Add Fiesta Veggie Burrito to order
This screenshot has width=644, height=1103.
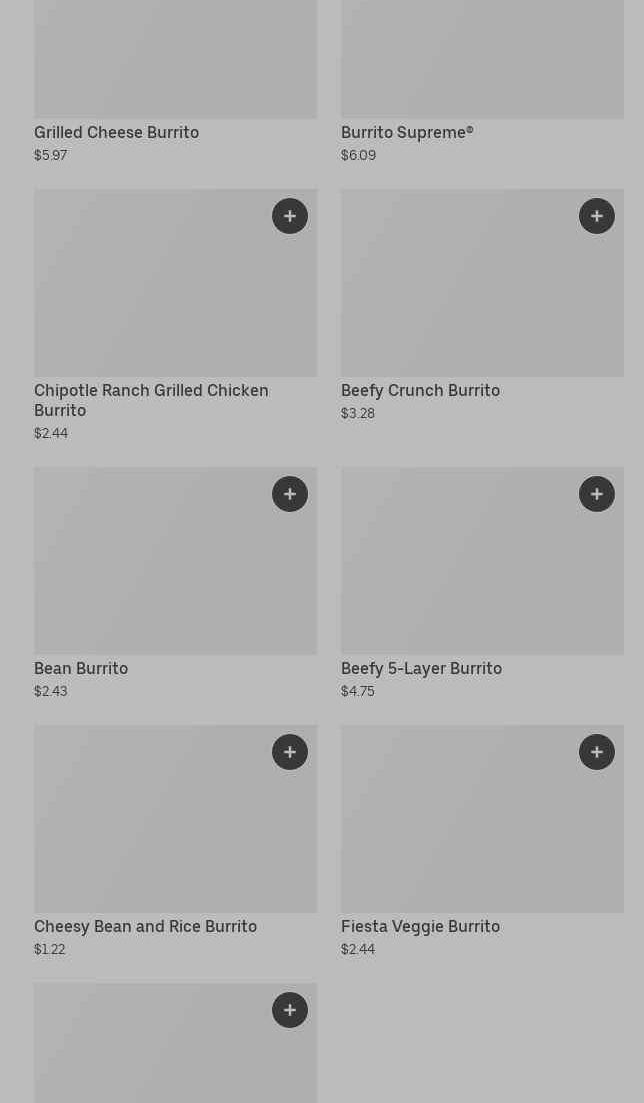click(597, 752)
